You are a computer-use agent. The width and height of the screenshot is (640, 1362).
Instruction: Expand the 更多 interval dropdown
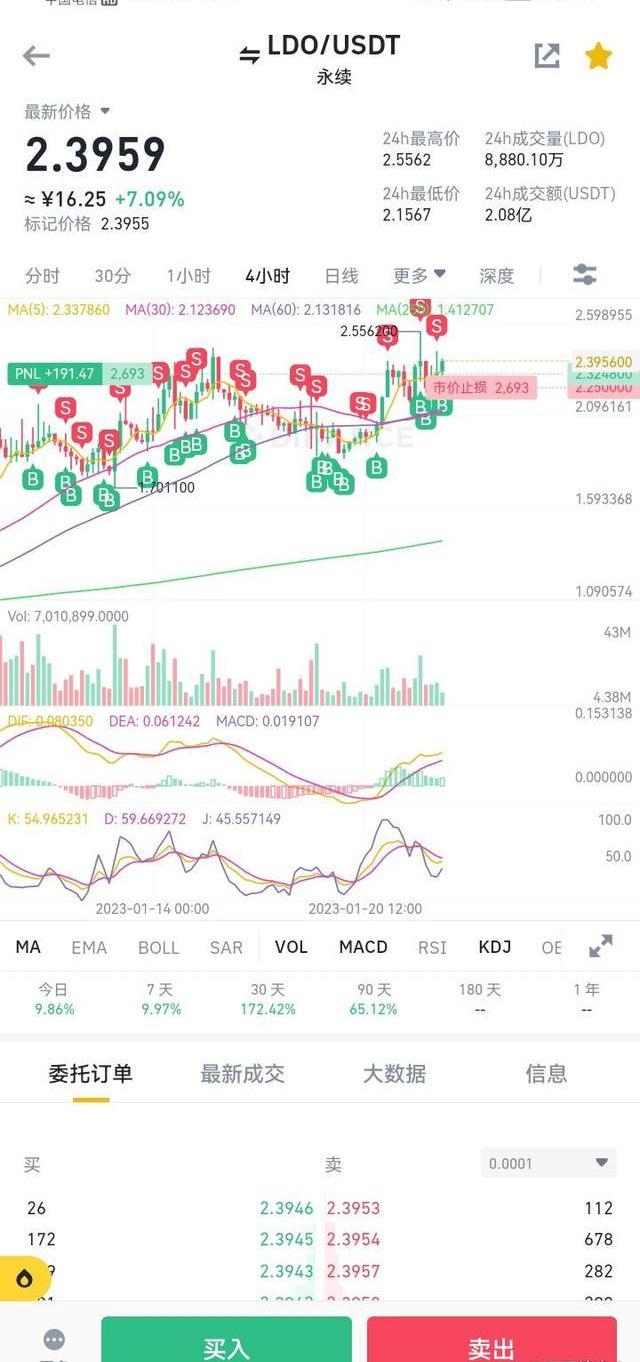click(418, 276)
